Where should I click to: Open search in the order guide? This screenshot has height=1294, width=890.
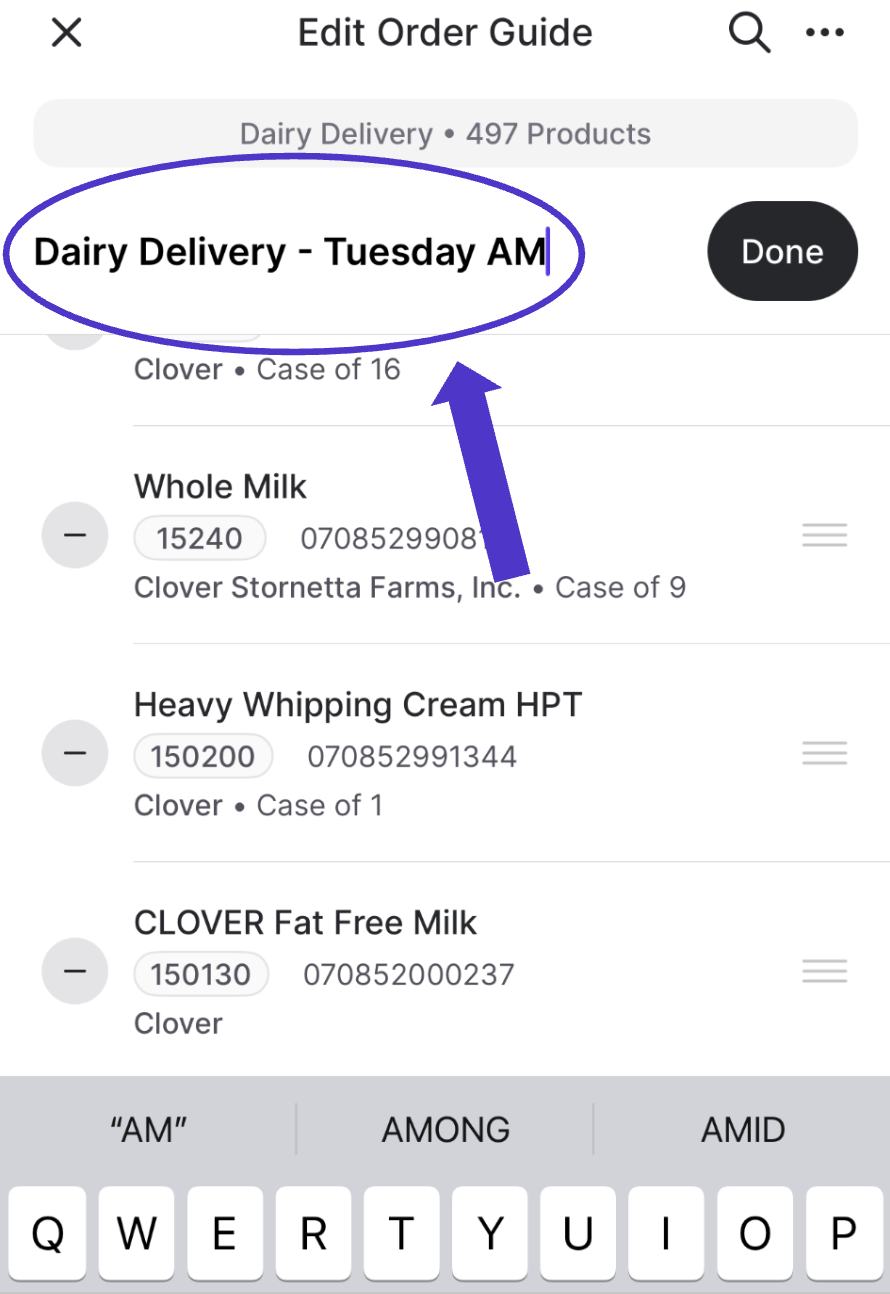748,33
